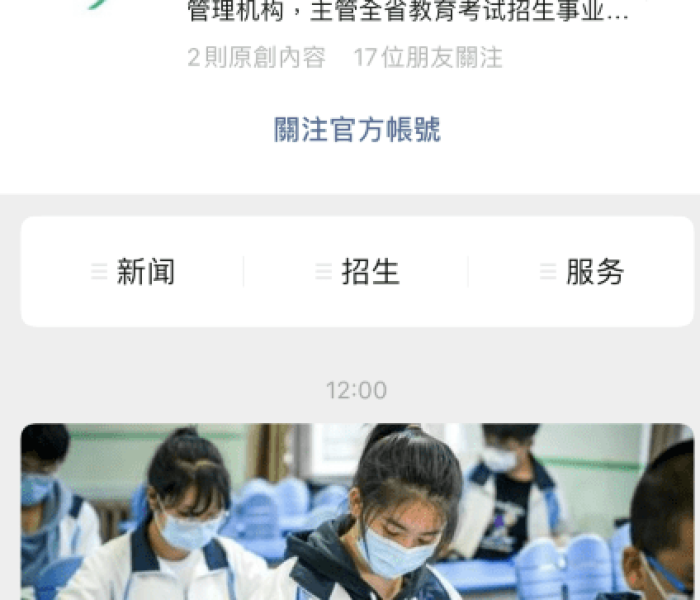Open the 招生 menu
This screenshot has height=600, width=700.
click(x=358, y=272)
